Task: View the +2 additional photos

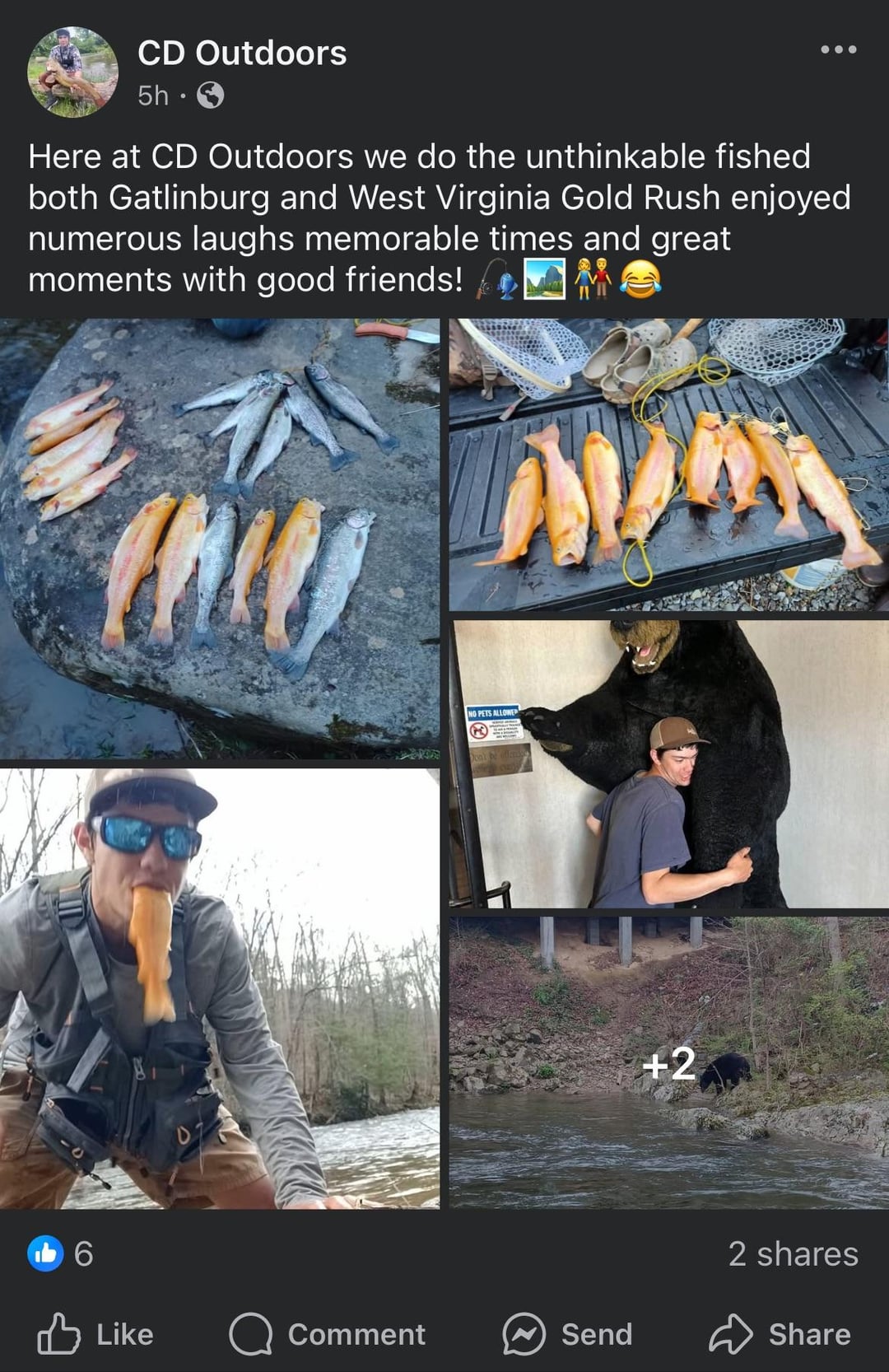Action: (668, 1063)
